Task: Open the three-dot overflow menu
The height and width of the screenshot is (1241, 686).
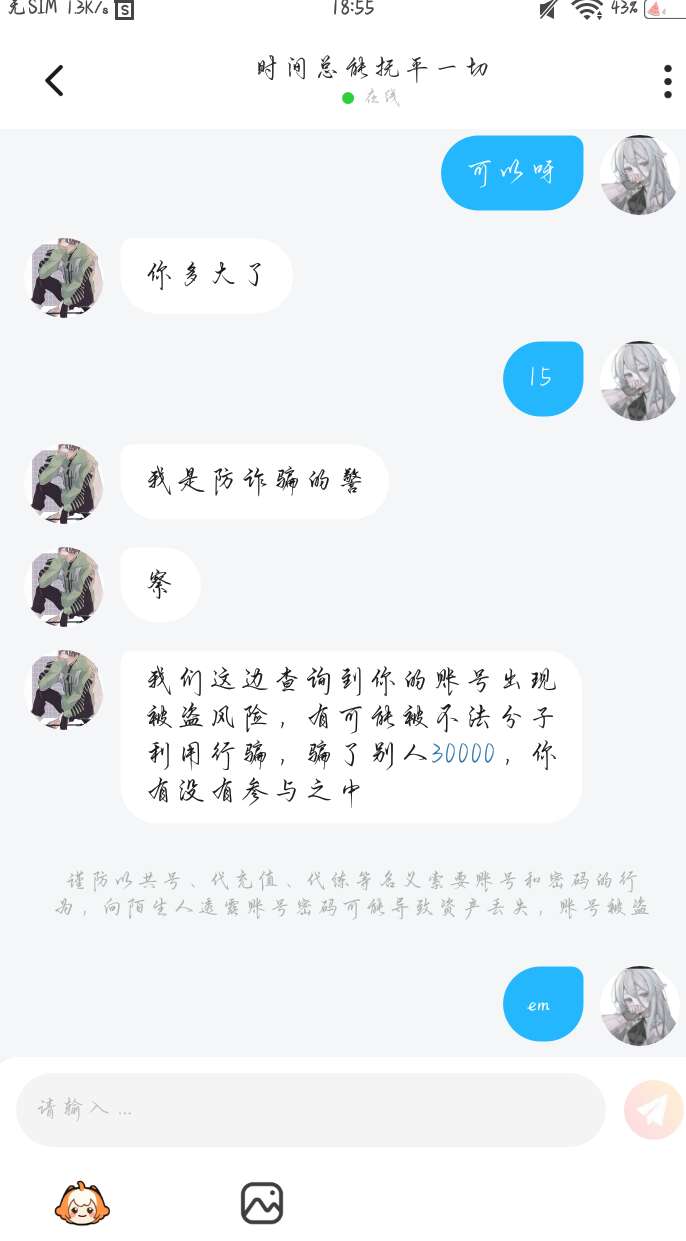Action: (667, 81)
